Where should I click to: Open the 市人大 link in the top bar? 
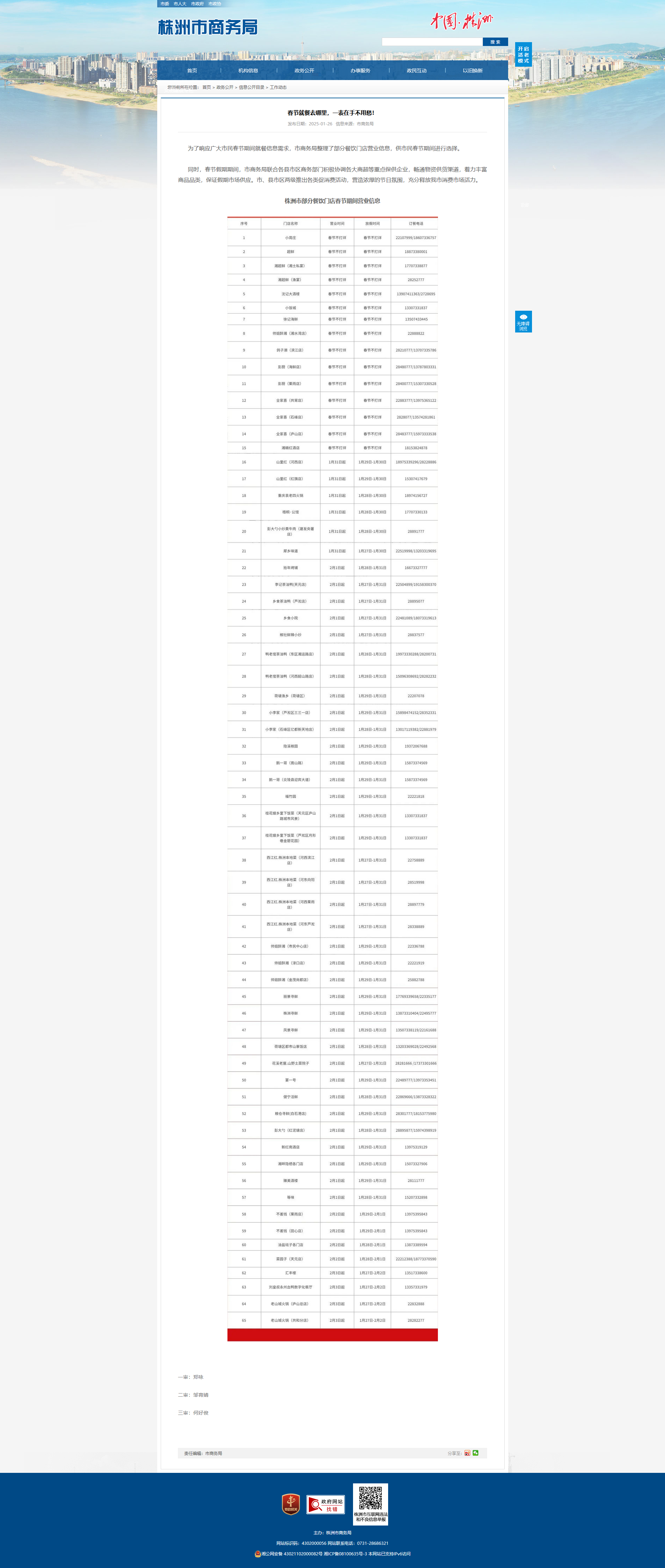pyautogui.click(x=179, y=4)
